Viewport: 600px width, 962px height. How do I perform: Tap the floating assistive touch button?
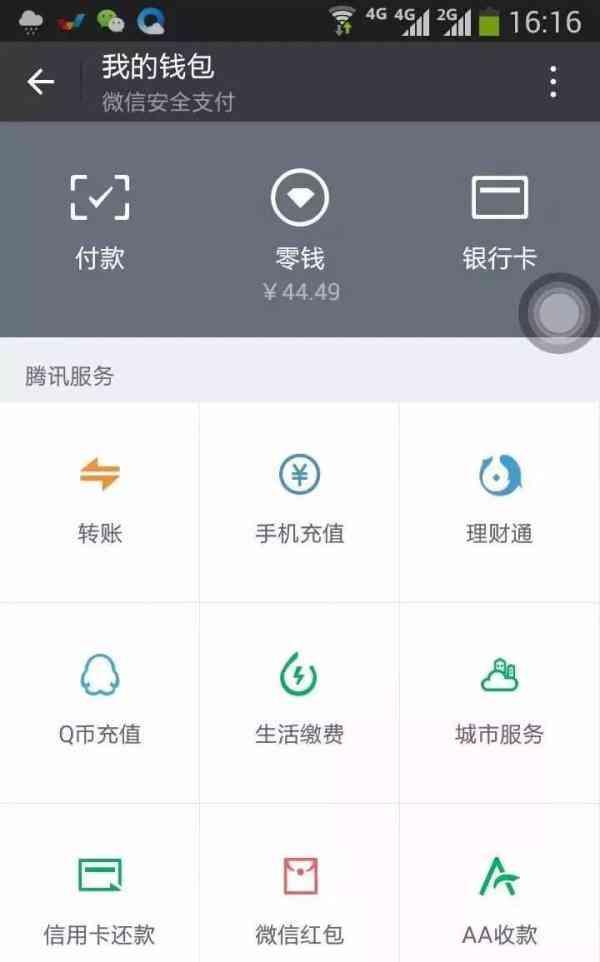558,313
